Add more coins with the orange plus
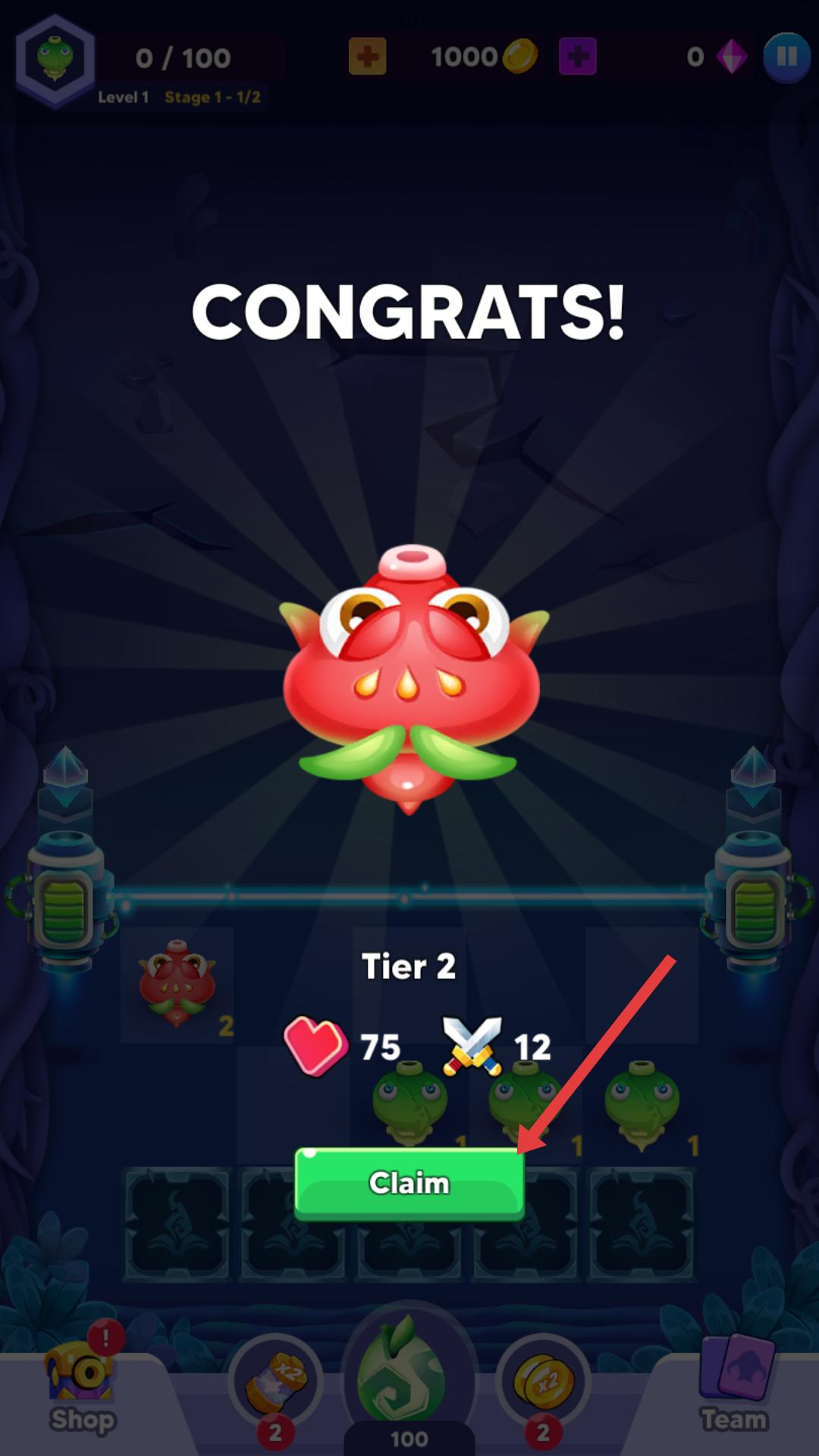The height and width of the screenshot is (1456, 819). (367, 57)
